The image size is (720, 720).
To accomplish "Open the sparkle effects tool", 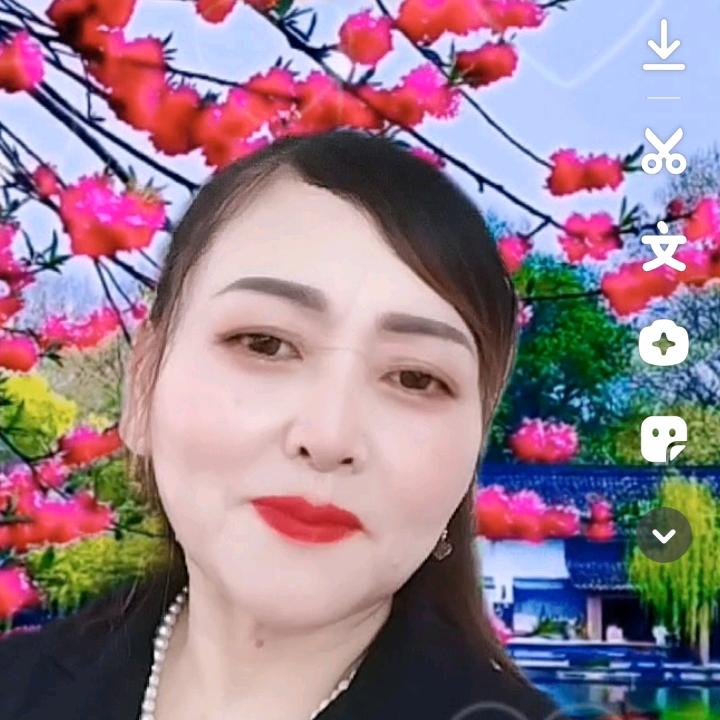I will pos(664,344).
